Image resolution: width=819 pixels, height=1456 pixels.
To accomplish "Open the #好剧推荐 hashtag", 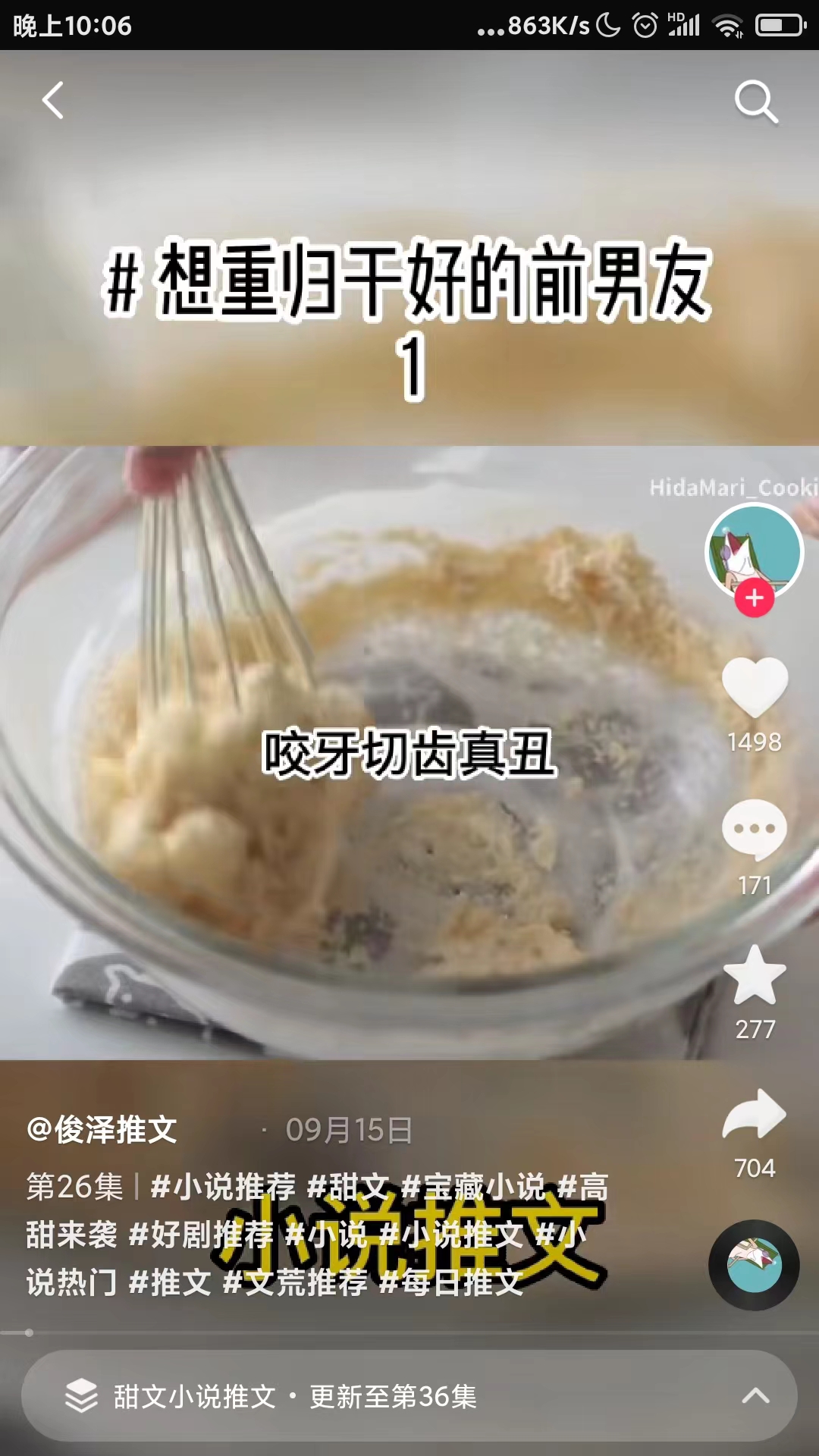I will click(201, 1235).
